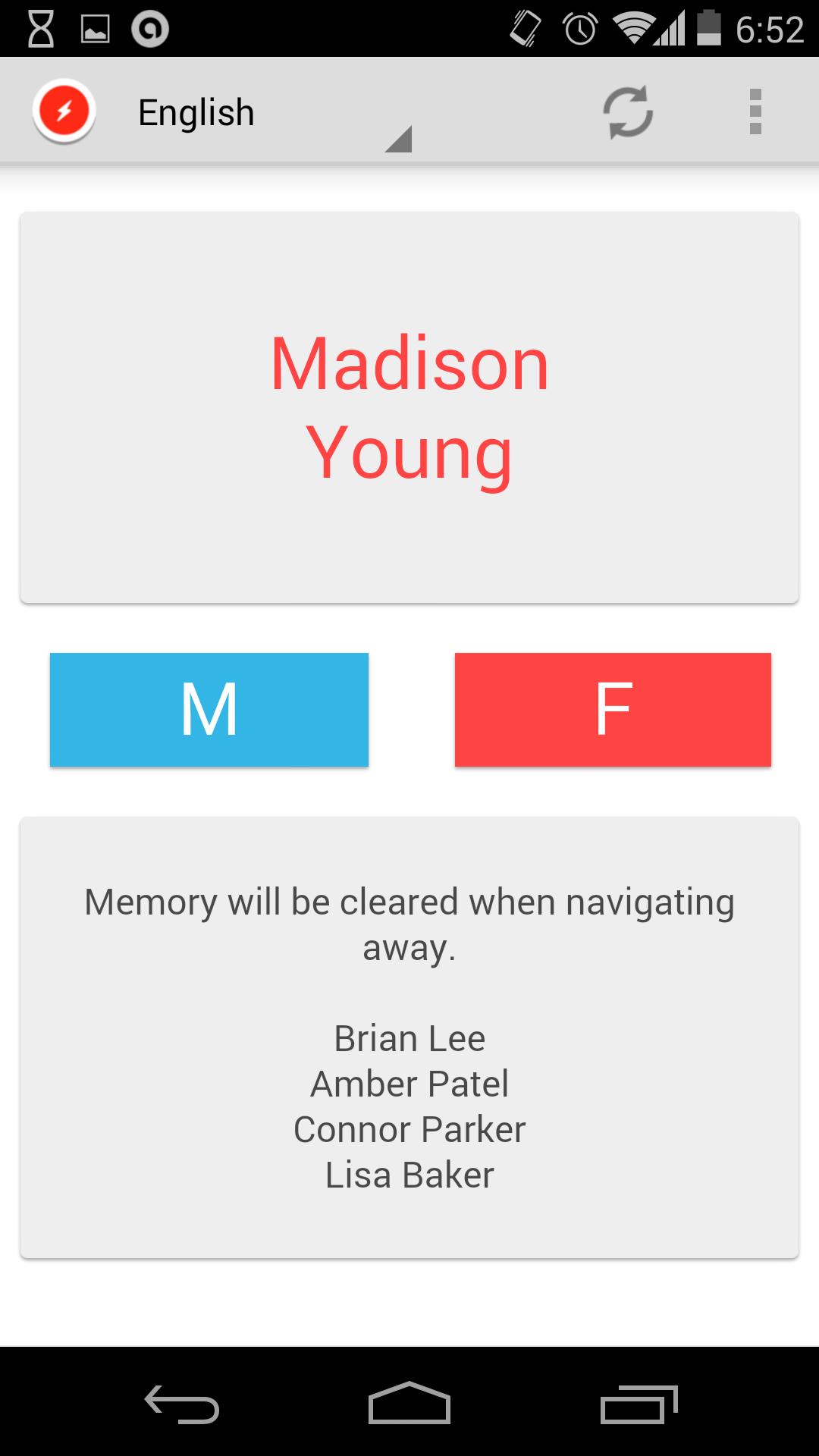Select the blue M button
This screenshot has width=819, height=1456.
coord(209,710)
